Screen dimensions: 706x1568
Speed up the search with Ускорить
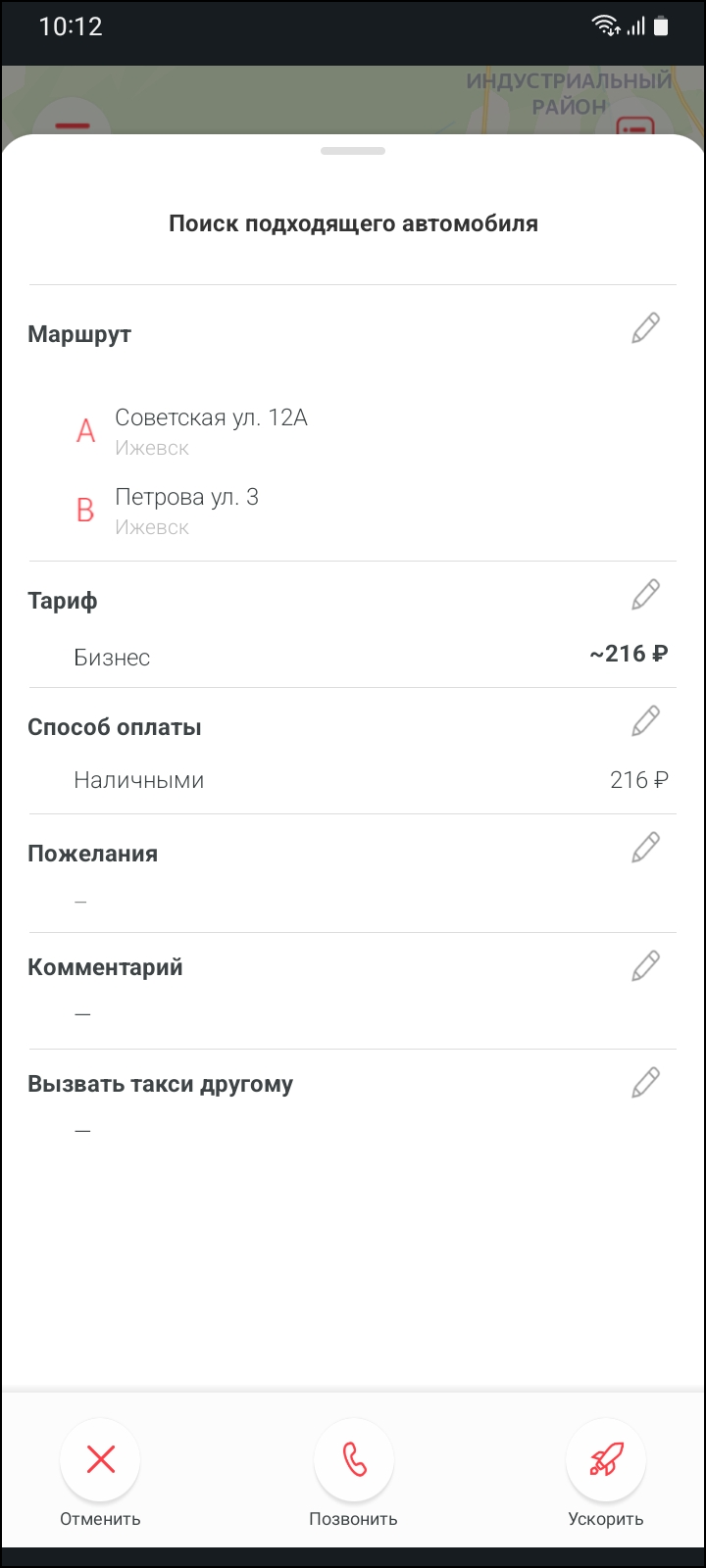(x=606, y=1460)
